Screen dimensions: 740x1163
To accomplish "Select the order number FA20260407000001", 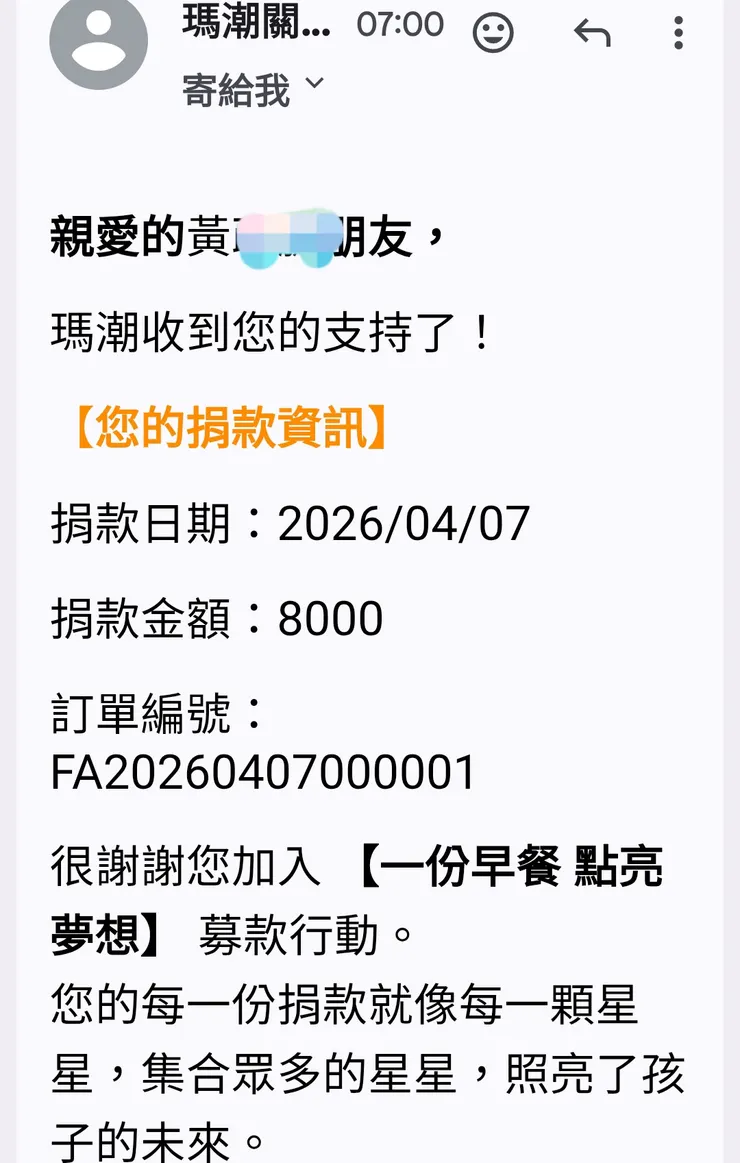I will (260, 773).
